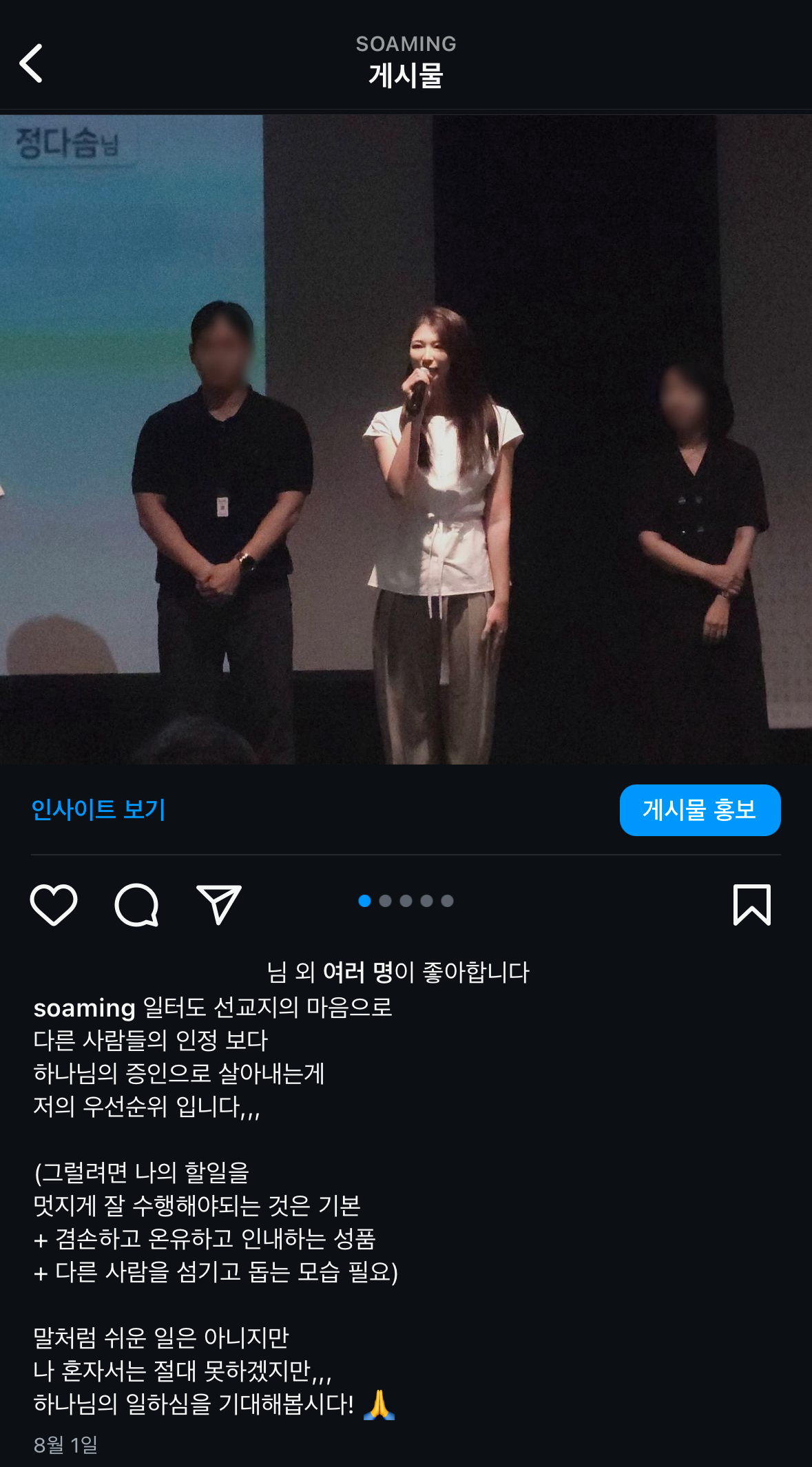Viewport: 812px width, 1467px height.
Task: Go back using the top-left arrow
Action: point(32,63)
